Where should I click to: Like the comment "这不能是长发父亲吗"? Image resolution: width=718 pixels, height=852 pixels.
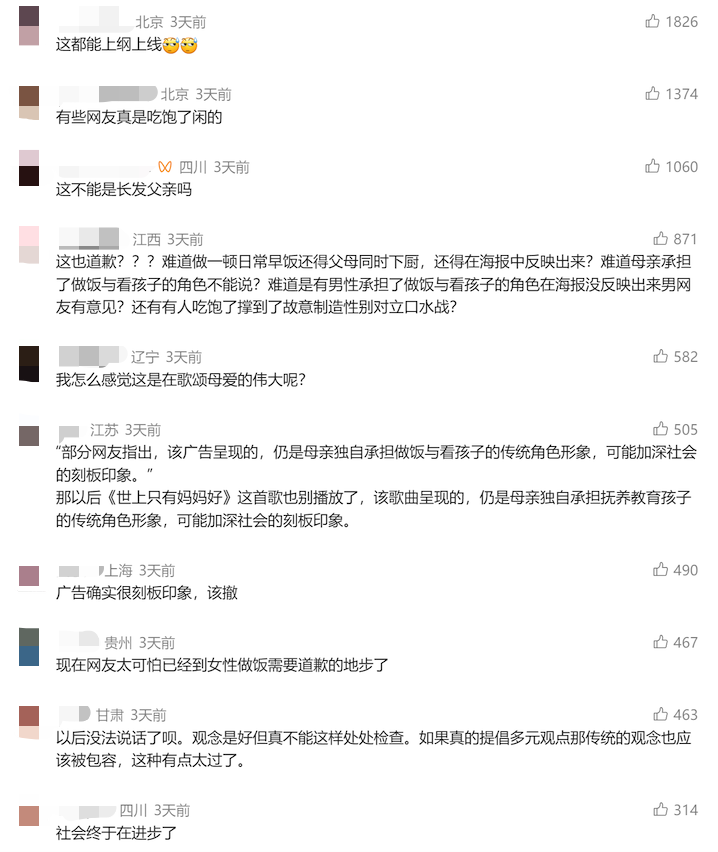point(653,167)
